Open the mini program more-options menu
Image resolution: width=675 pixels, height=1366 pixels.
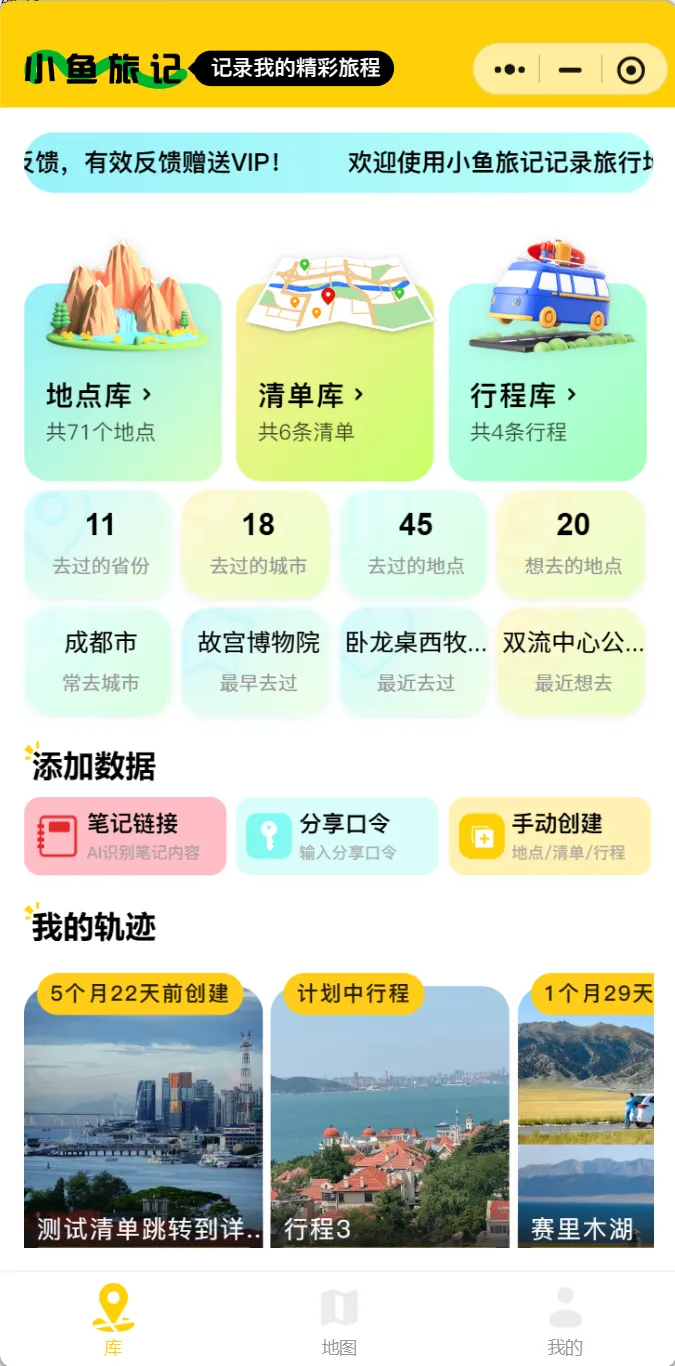coord(510,70)
